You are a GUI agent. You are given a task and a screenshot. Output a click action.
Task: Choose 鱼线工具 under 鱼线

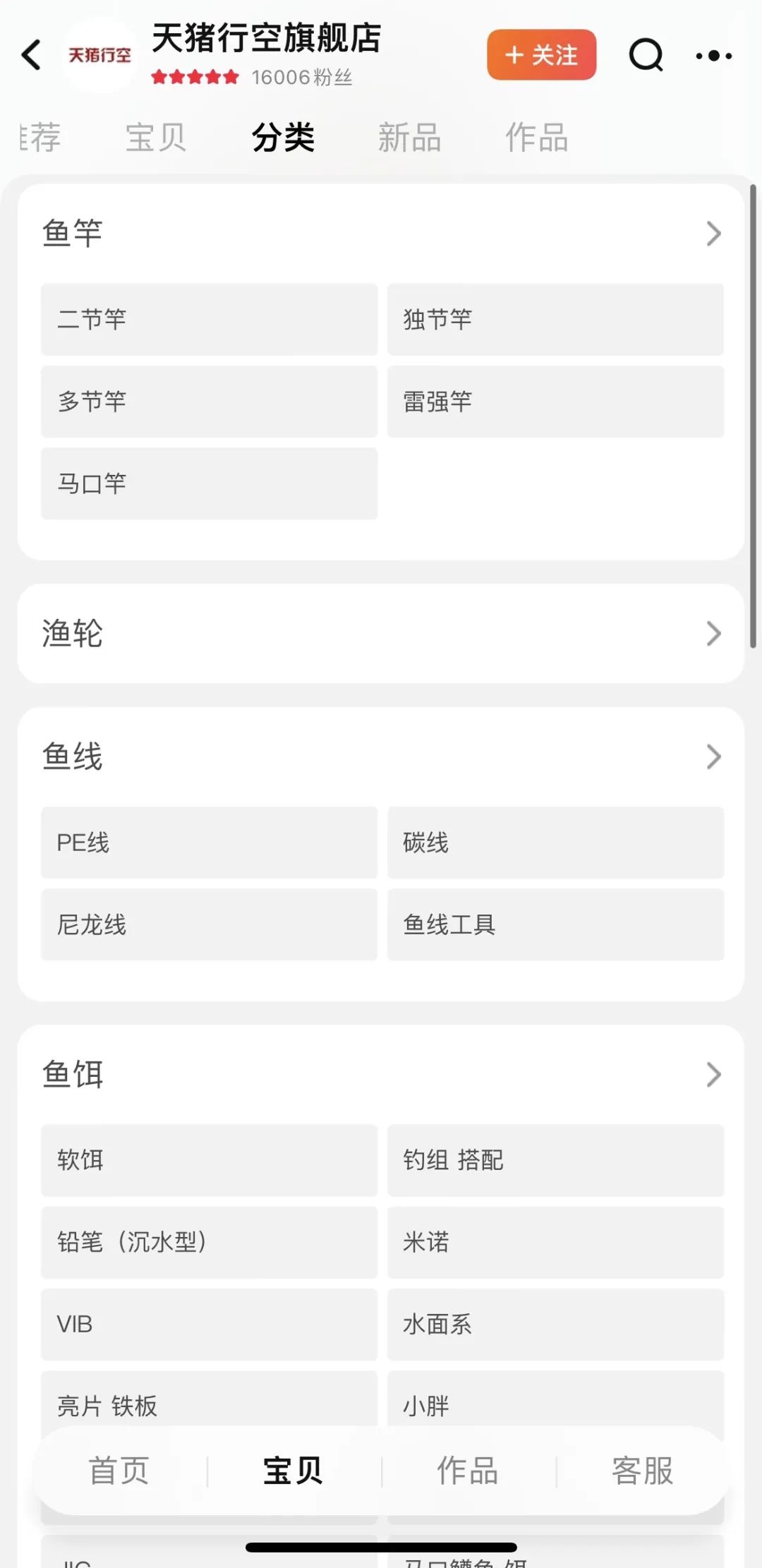555,924
